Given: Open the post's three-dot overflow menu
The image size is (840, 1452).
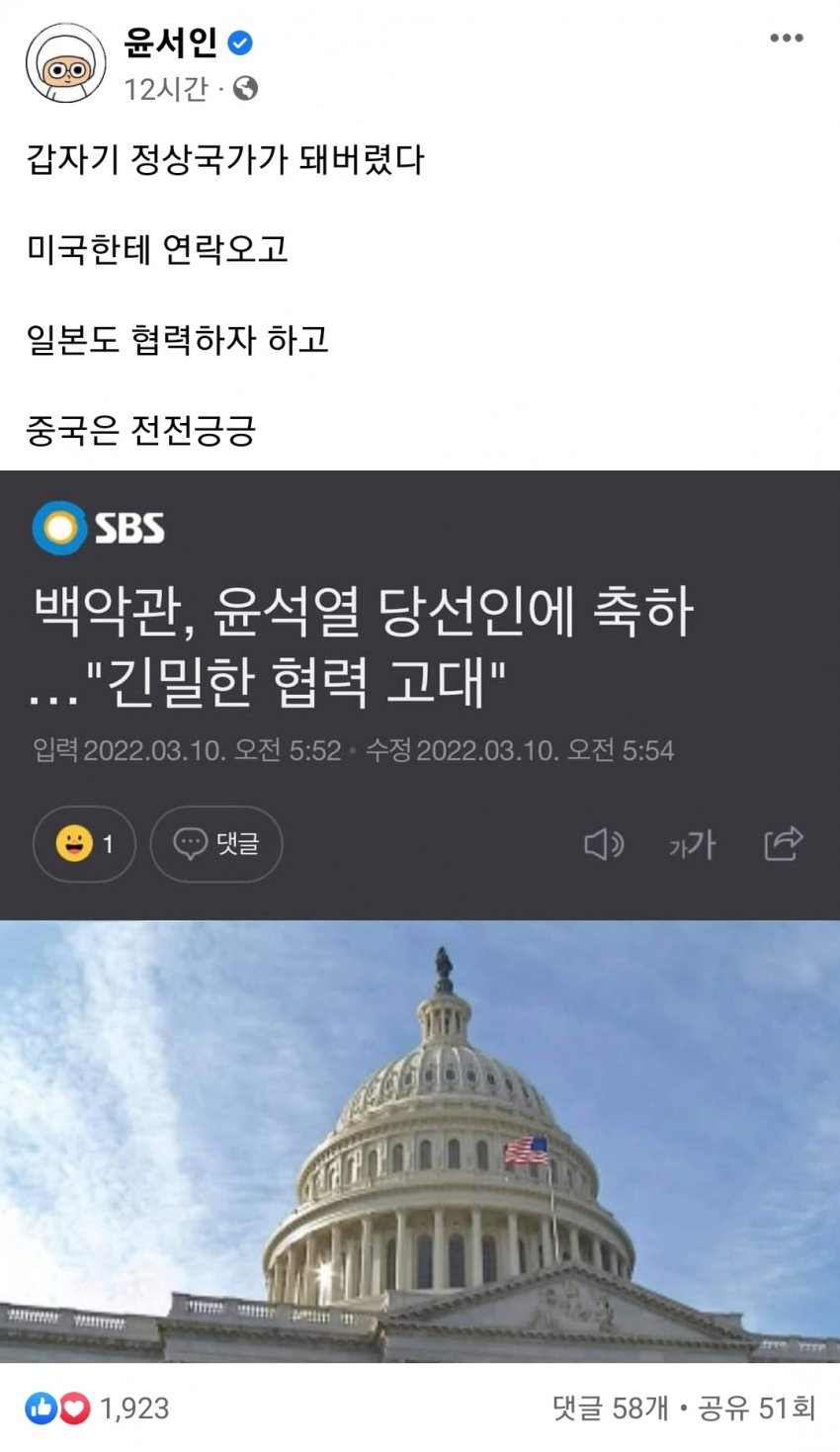Looking at the screenshot, I should [786, 38].
